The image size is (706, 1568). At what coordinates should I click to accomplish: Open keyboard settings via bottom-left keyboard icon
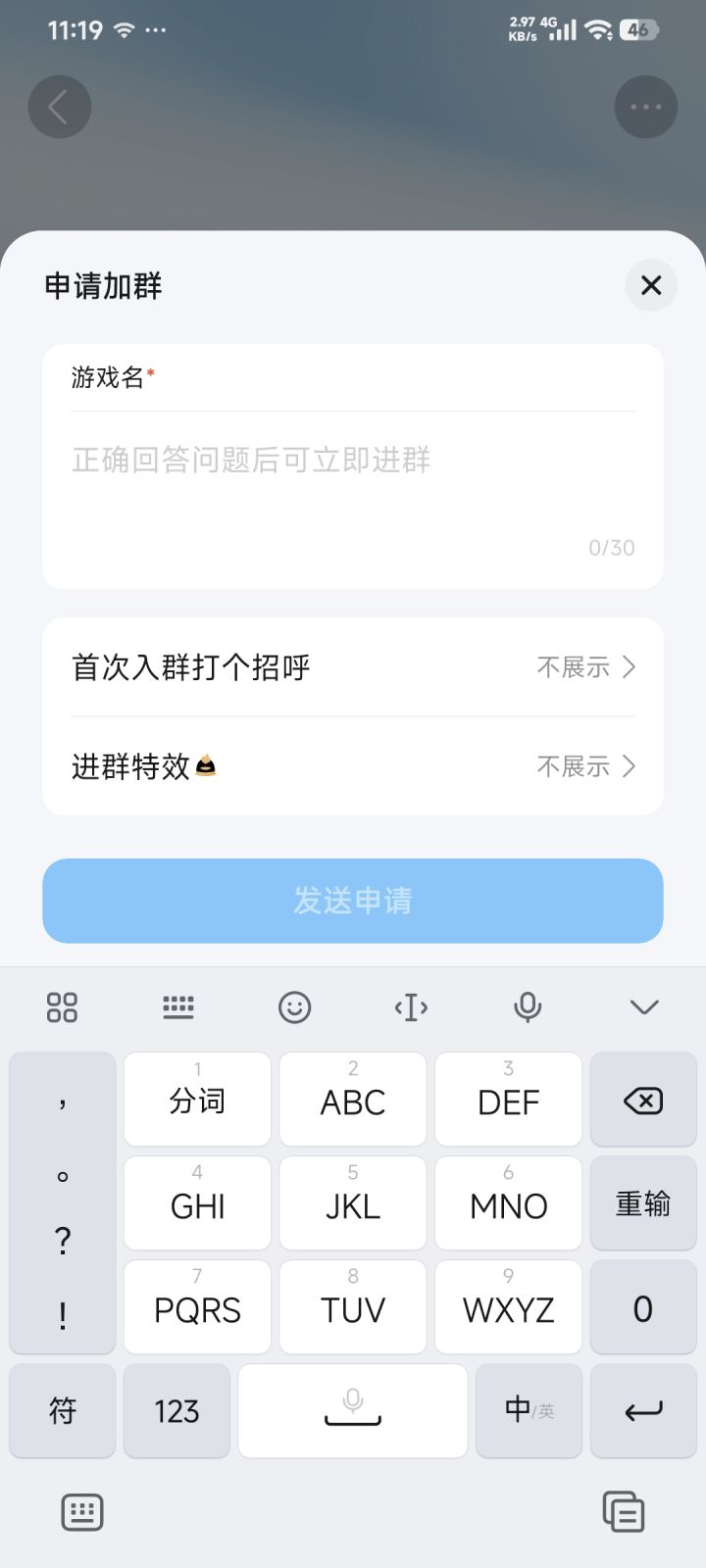tap(81, 1511)
